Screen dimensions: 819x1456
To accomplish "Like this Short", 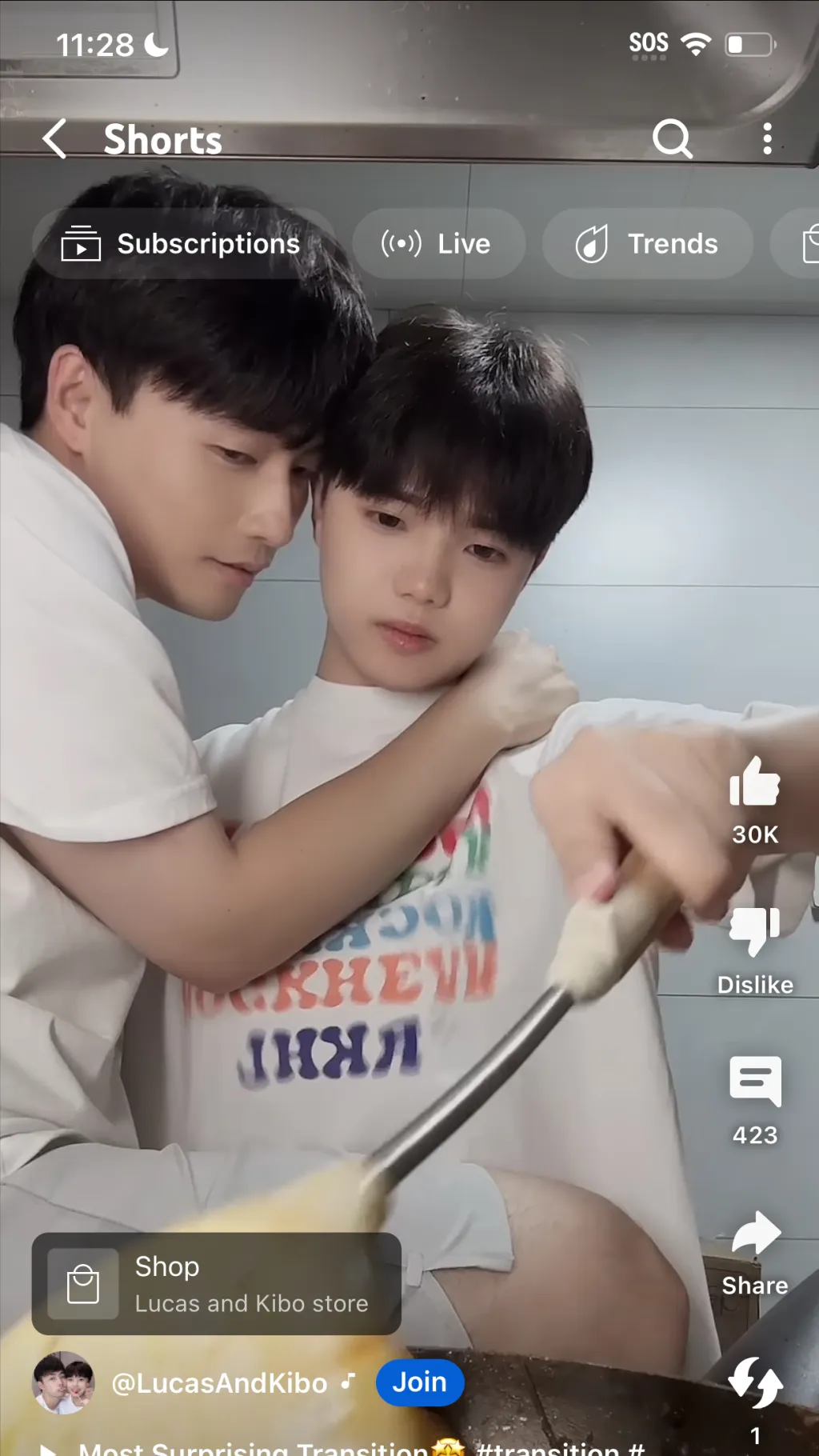I will [754, 784].
